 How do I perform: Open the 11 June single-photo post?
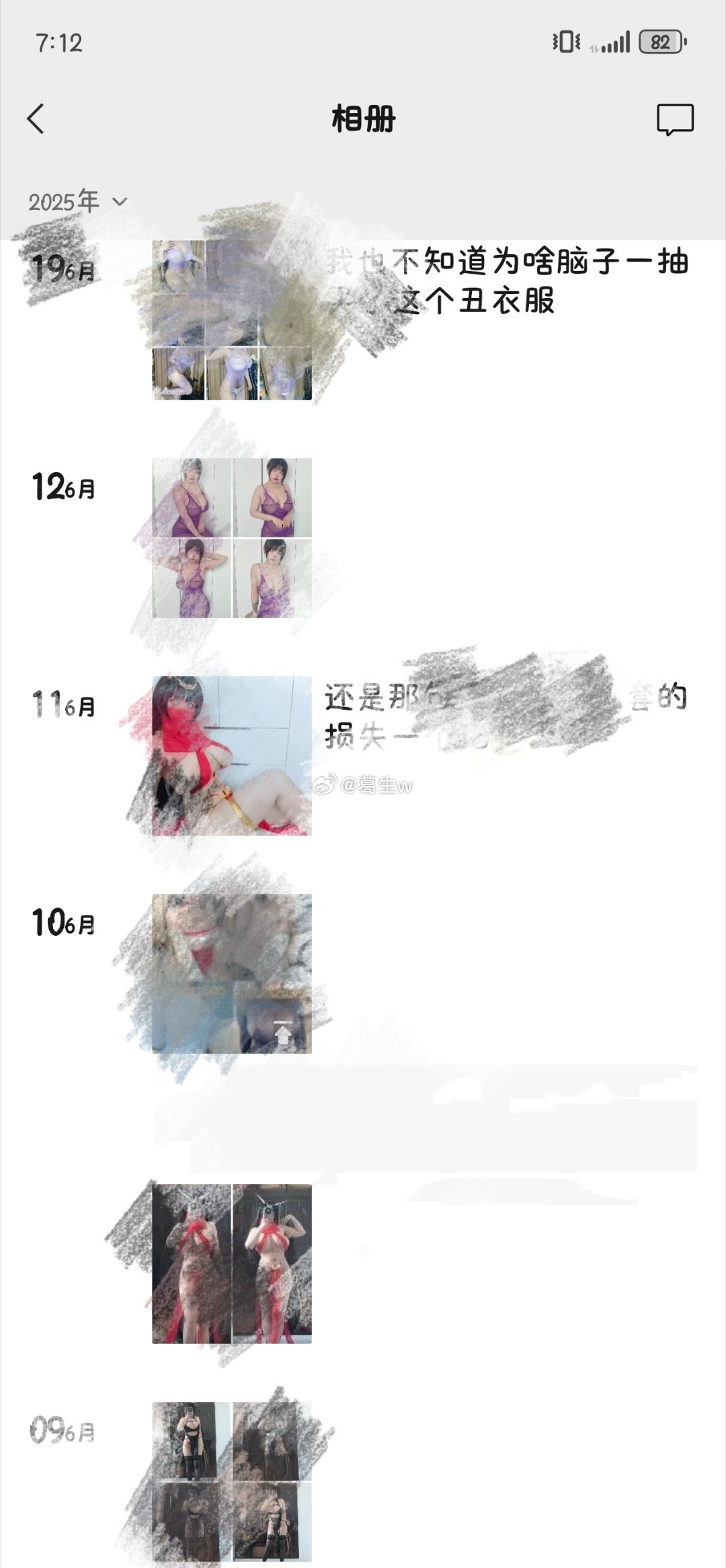click(x=232, y=755)
